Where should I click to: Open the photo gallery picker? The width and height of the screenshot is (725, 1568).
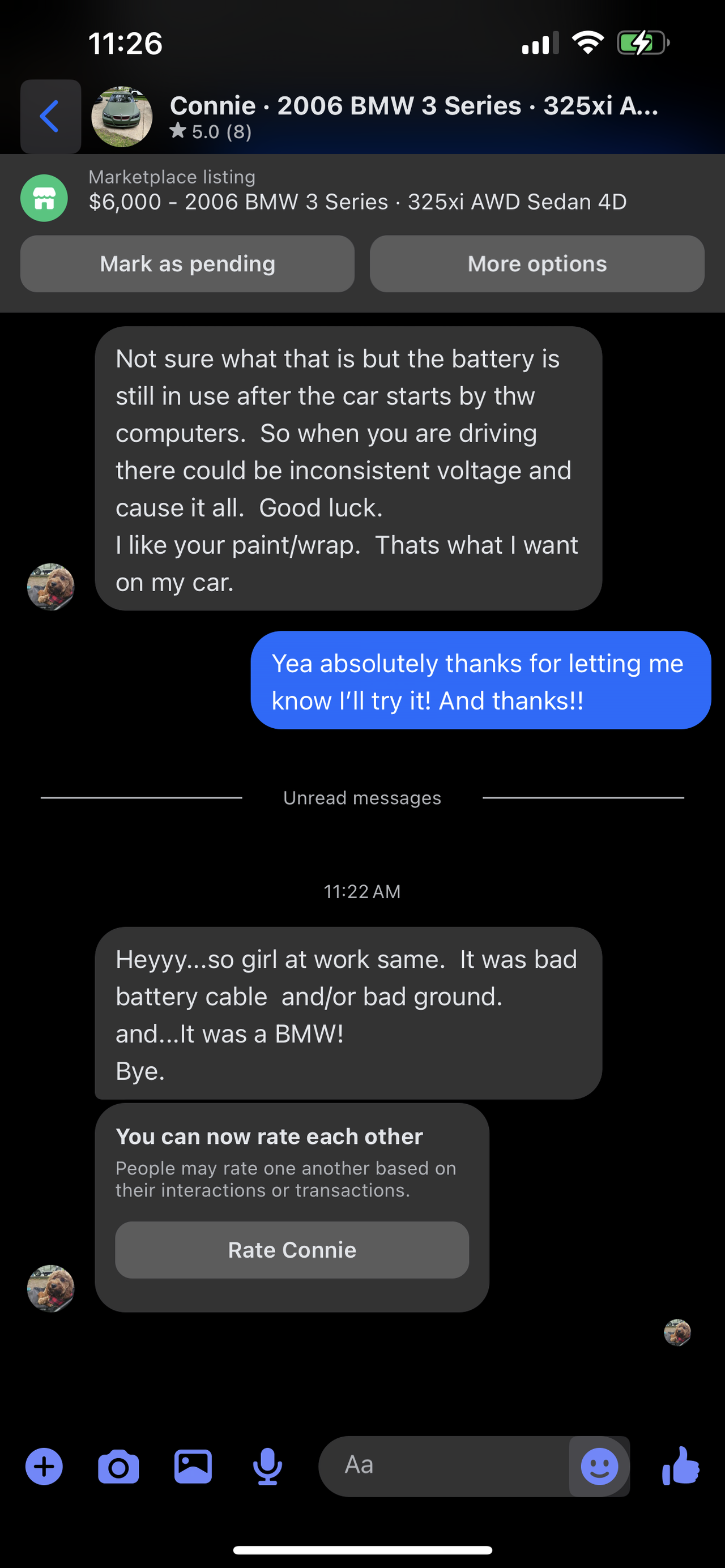click(193, 1466)
